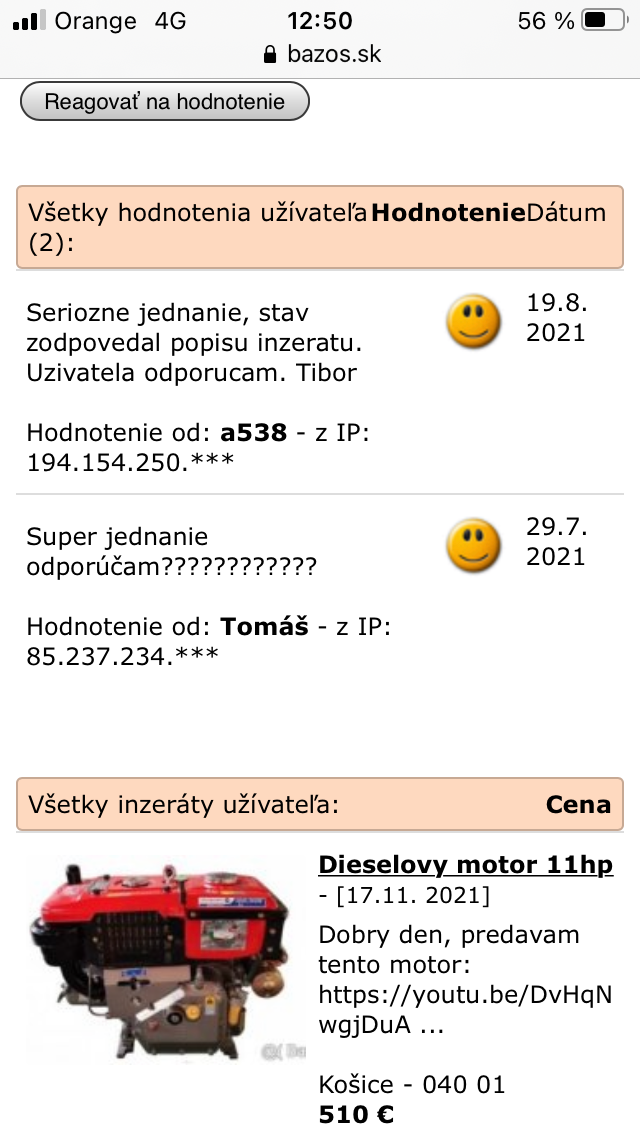Open the "Dieselovy motor 11hp" listing link
This screenshot has width=640, height=1136.
465,864
